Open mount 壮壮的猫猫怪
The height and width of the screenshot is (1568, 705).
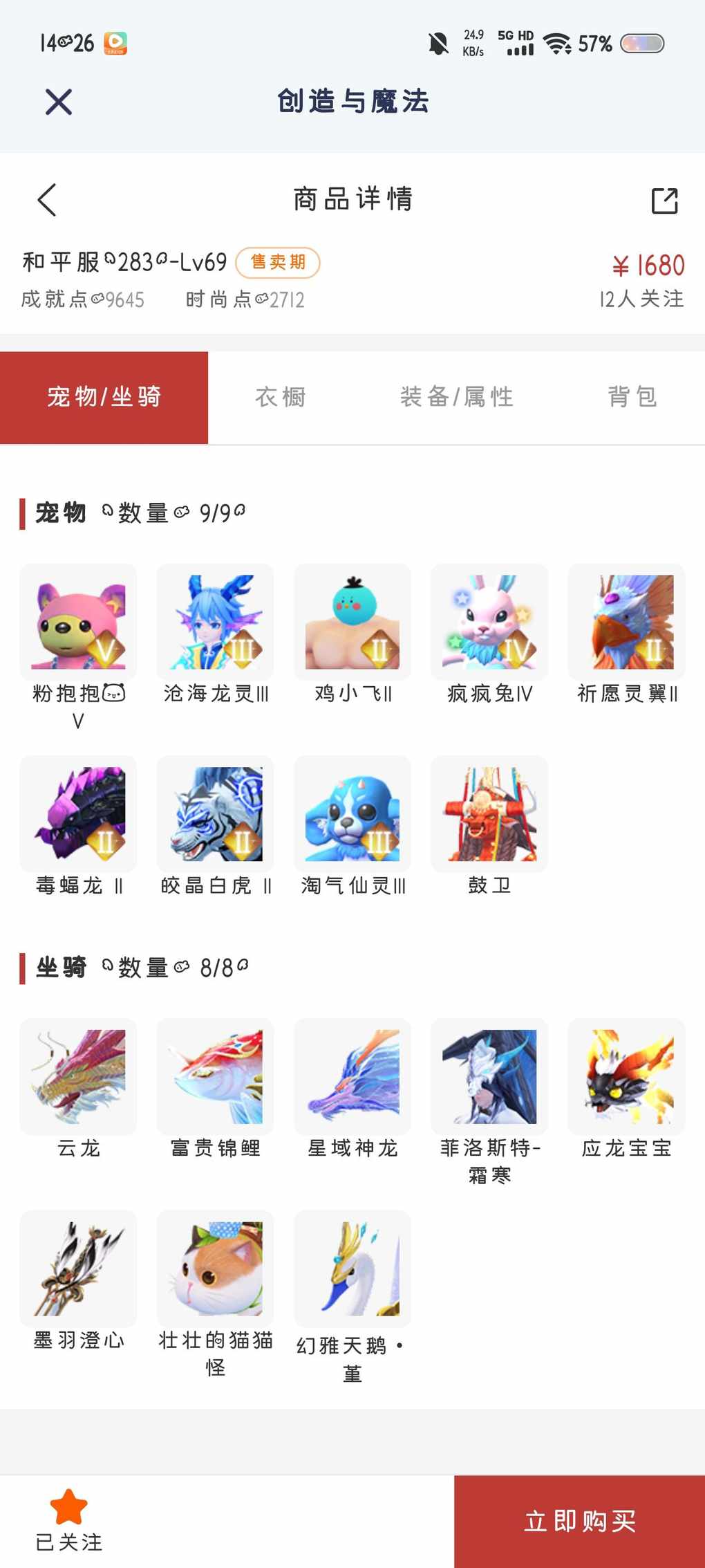[215, 1269]
